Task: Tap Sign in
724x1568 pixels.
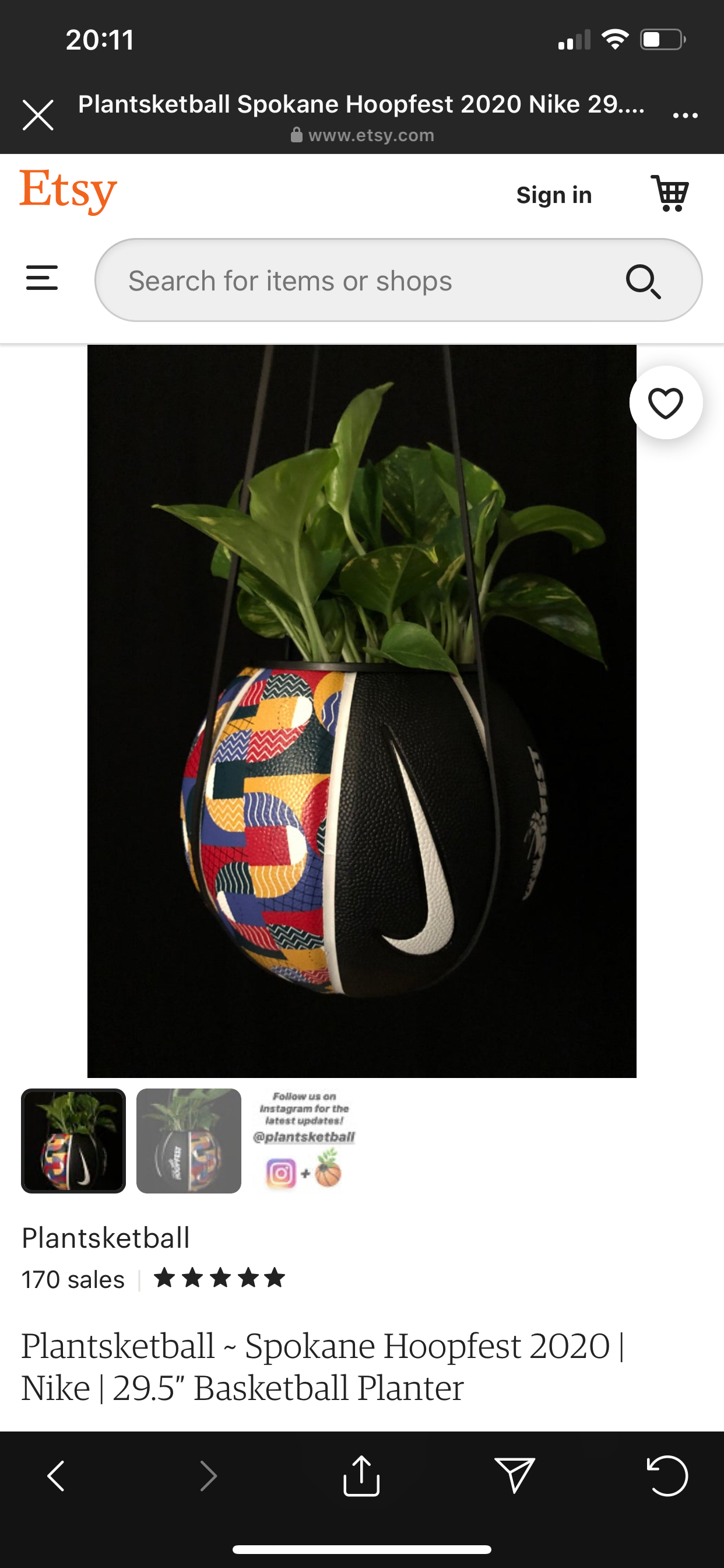Action: (x=554, y=195)
